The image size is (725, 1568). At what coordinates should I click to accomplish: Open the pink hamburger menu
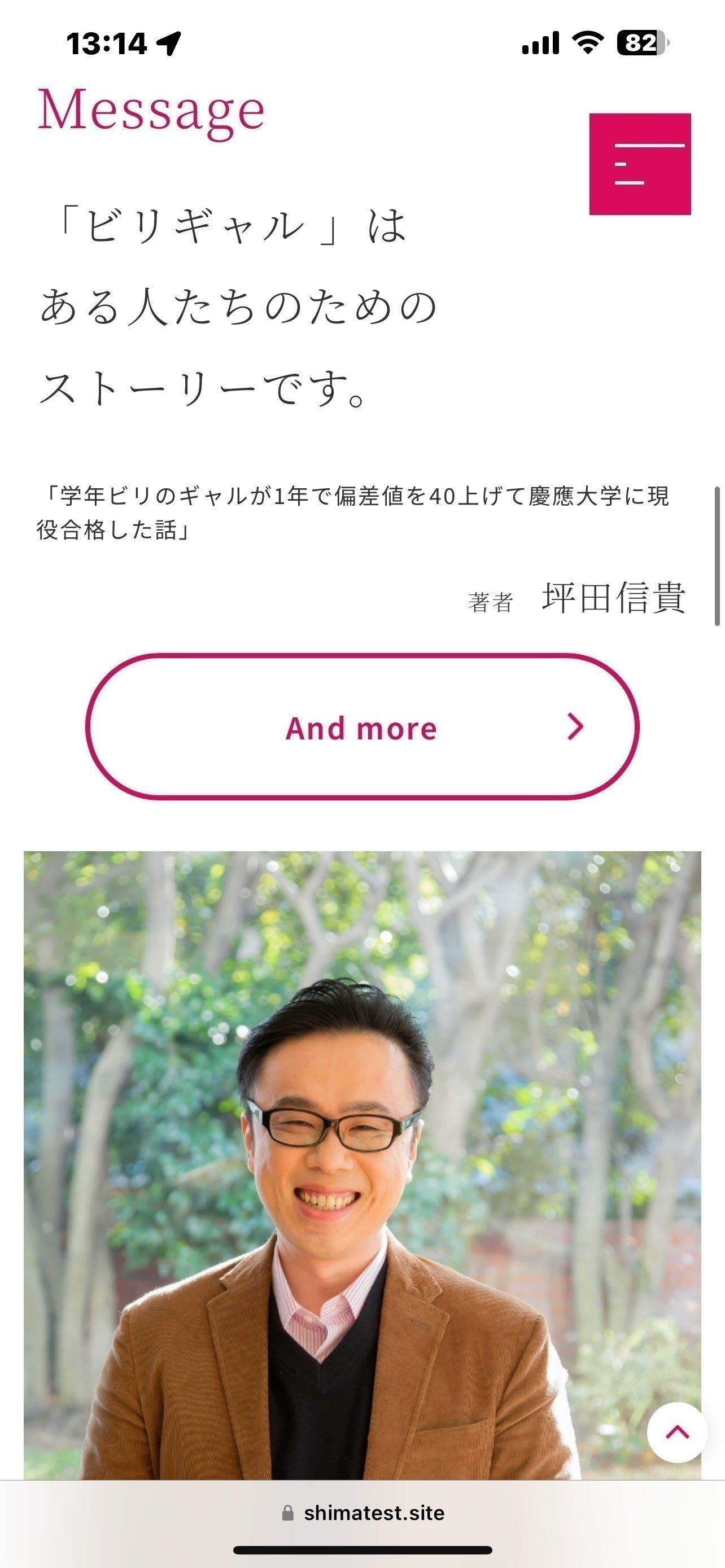pyautogui.click(x=639, y=164)
